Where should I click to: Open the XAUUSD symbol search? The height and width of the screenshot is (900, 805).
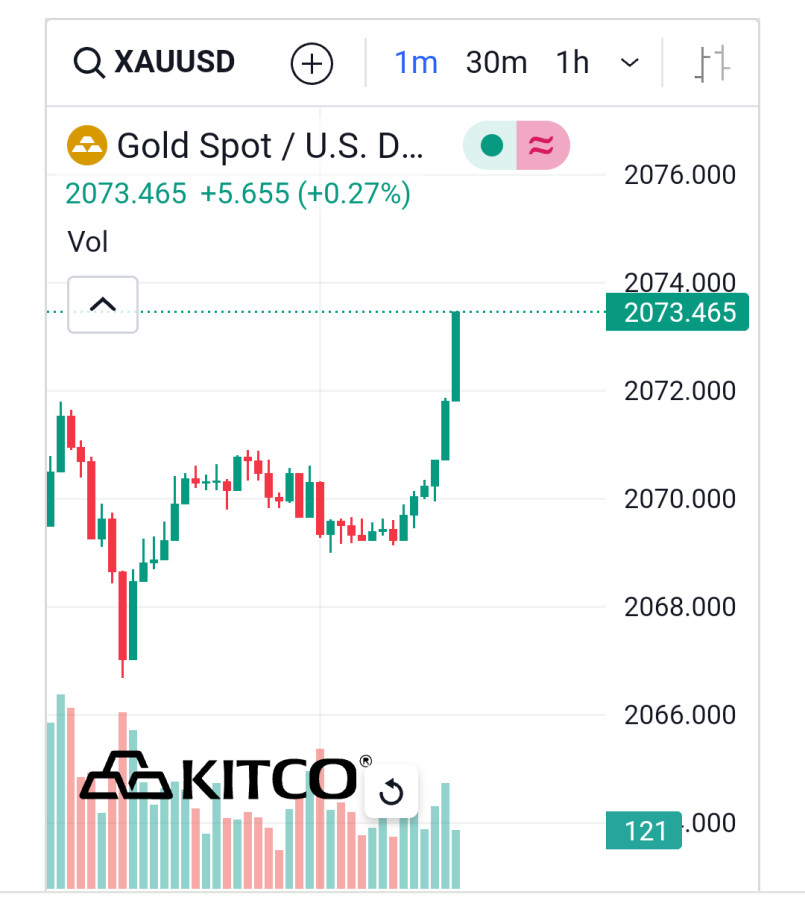click(x=155, y=63)
